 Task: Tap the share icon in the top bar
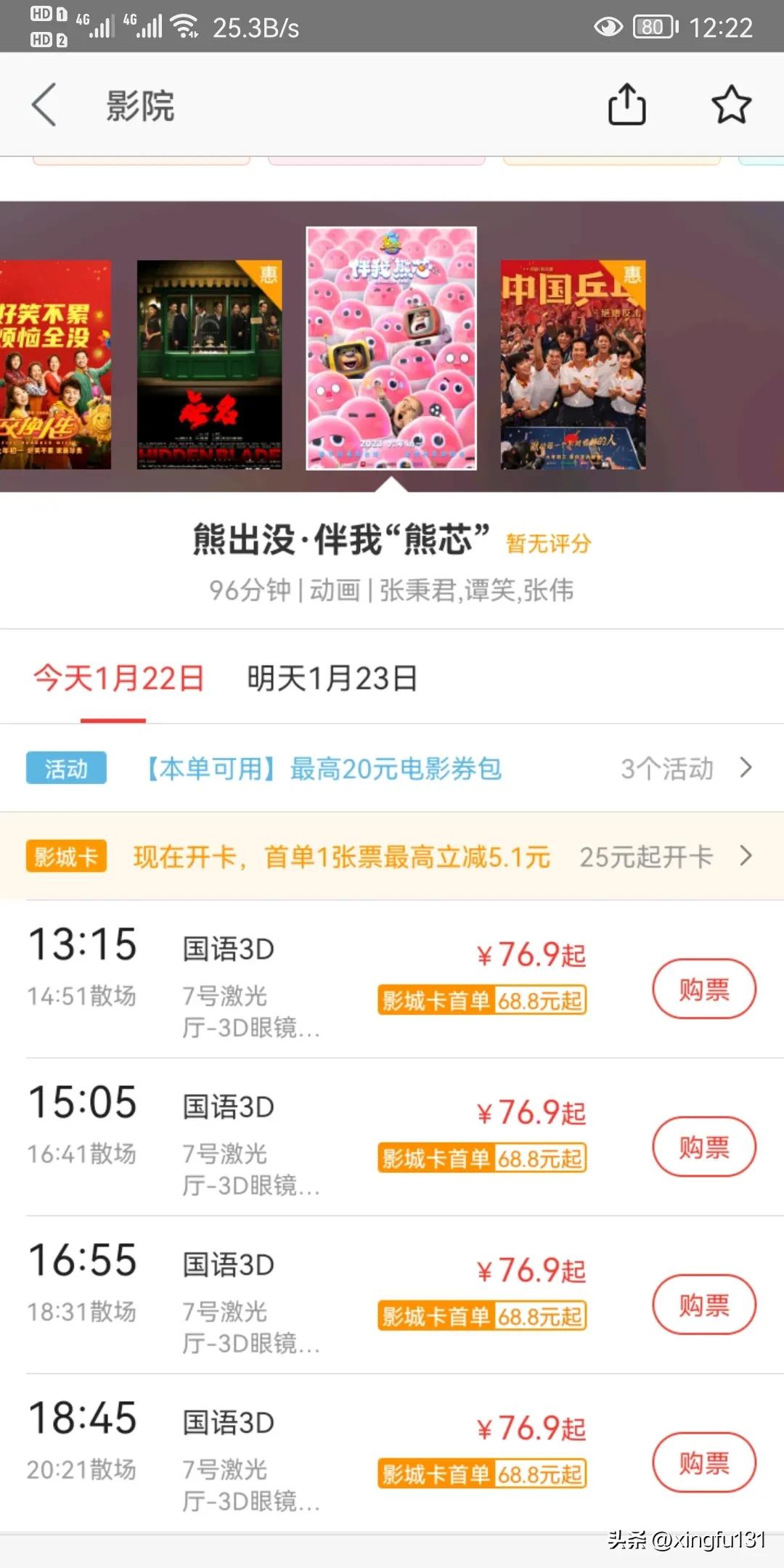click(x=626, y=104)
